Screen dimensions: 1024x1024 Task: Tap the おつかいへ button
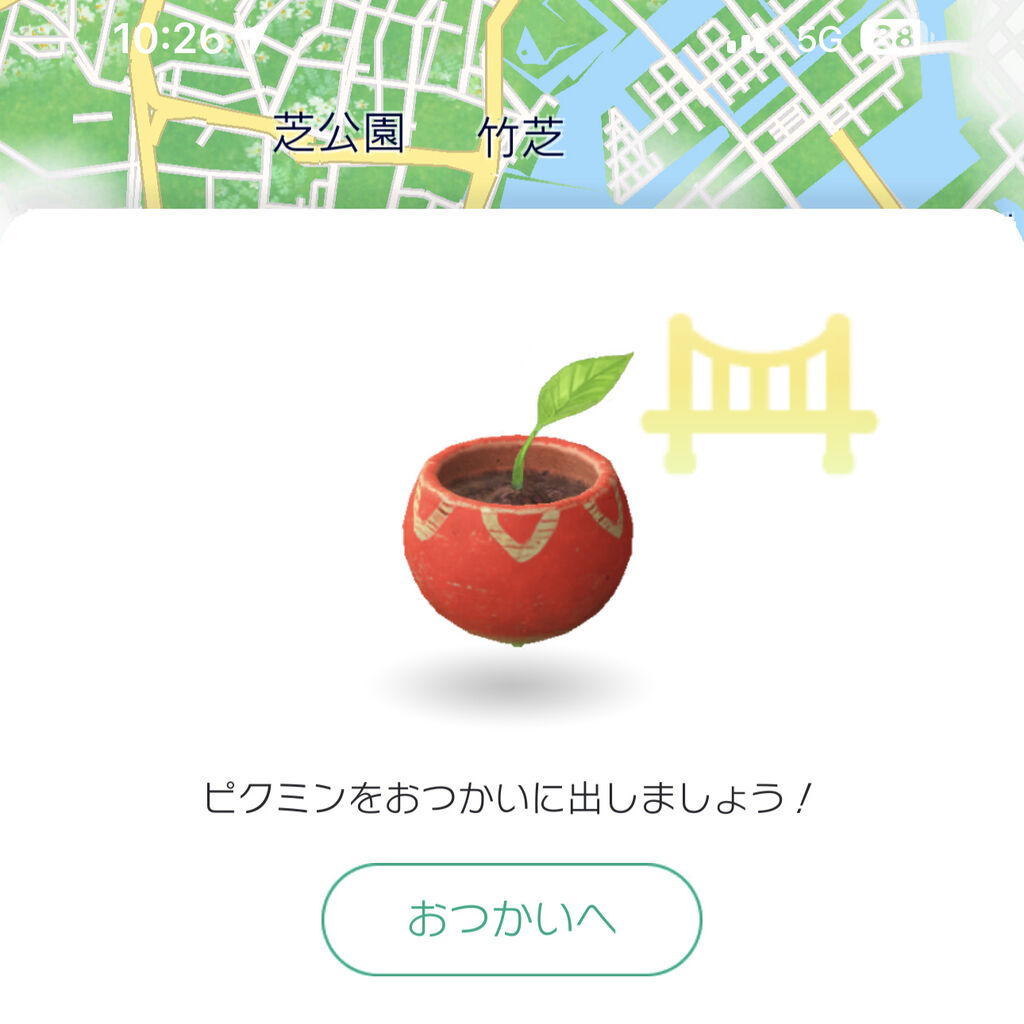pyautogui.click(x=511, y=919)
